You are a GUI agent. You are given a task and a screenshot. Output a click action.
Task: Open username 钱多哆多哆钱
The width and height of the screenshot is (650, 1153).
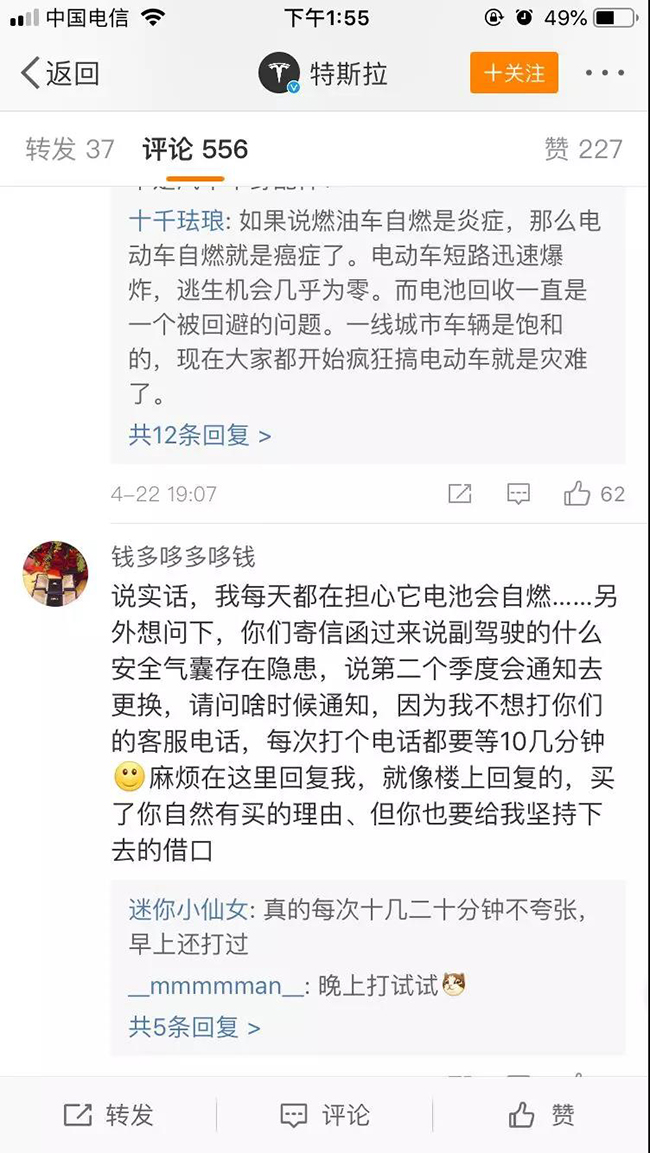182,556
